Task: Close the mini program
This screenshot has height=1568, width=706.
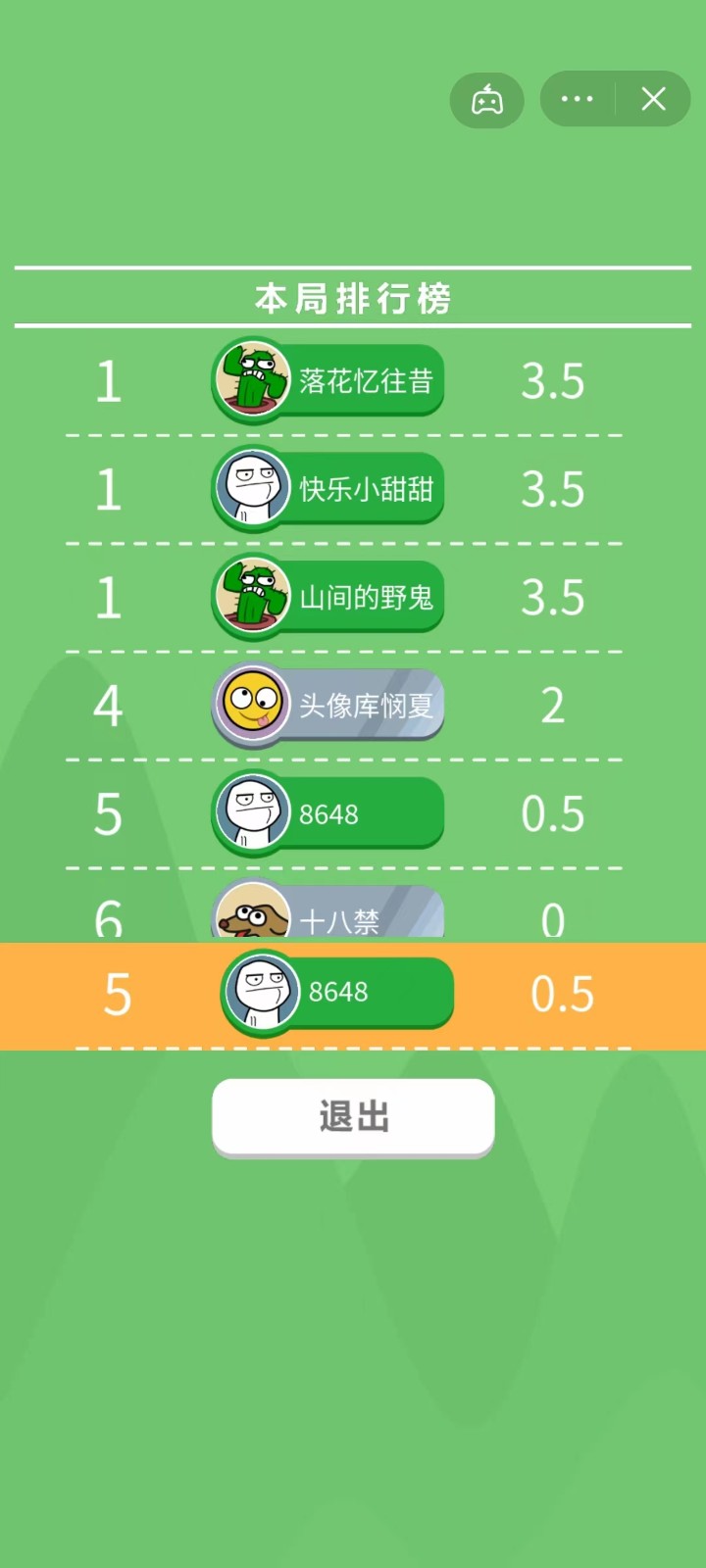Action: tap(654, 99)
